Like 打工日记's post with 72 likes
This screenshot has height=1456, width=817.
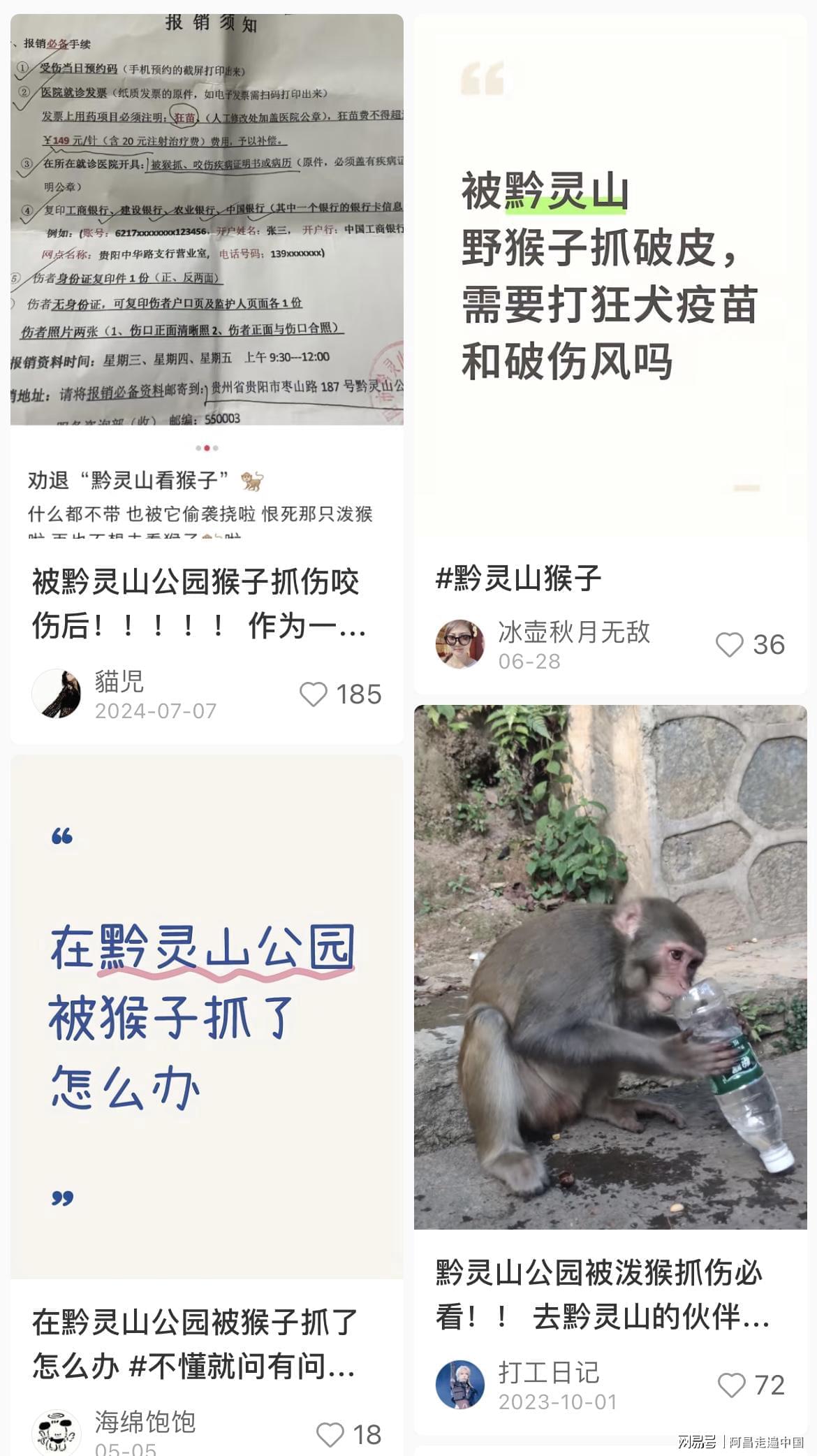pyautogui.click(x=732, y=1385)
